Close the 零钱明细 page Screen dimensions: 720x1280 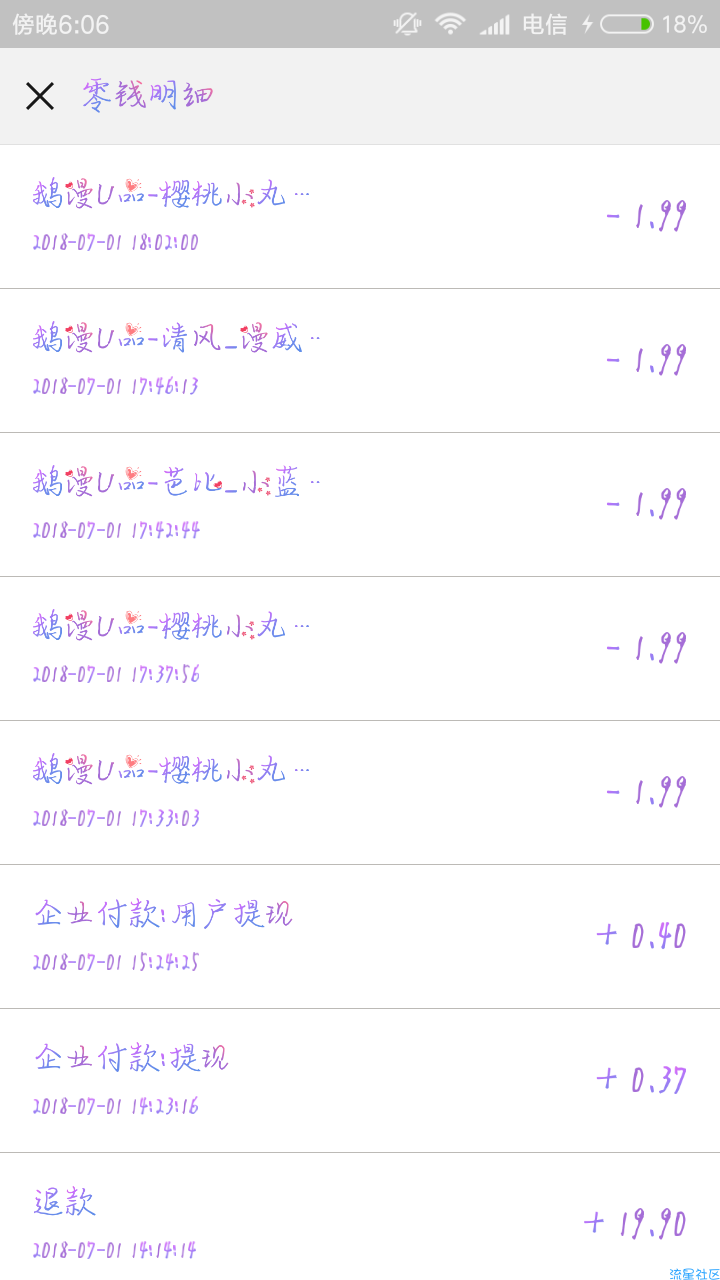(x=40, y=96)
